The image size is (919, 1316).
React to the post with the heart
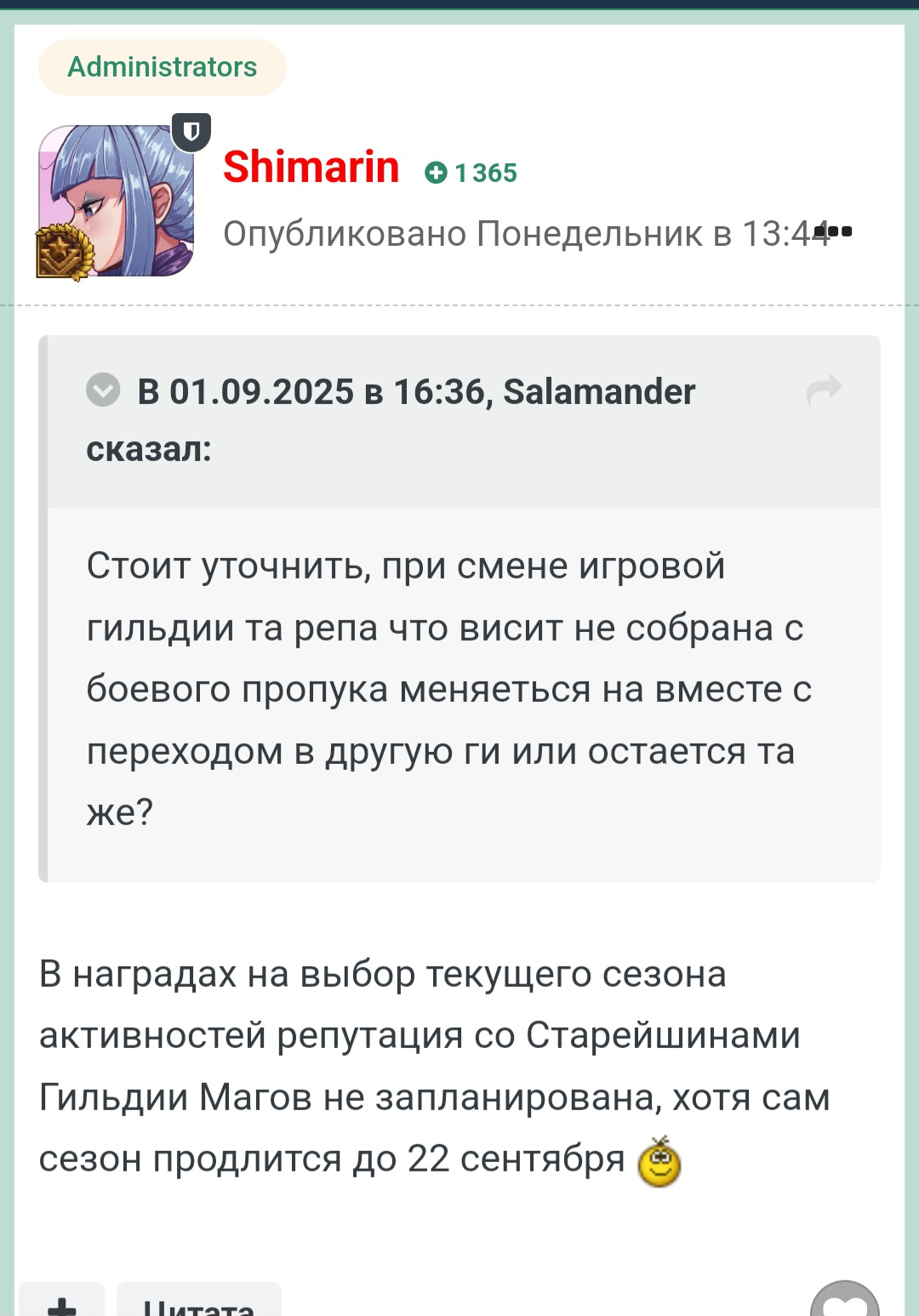844,1302
